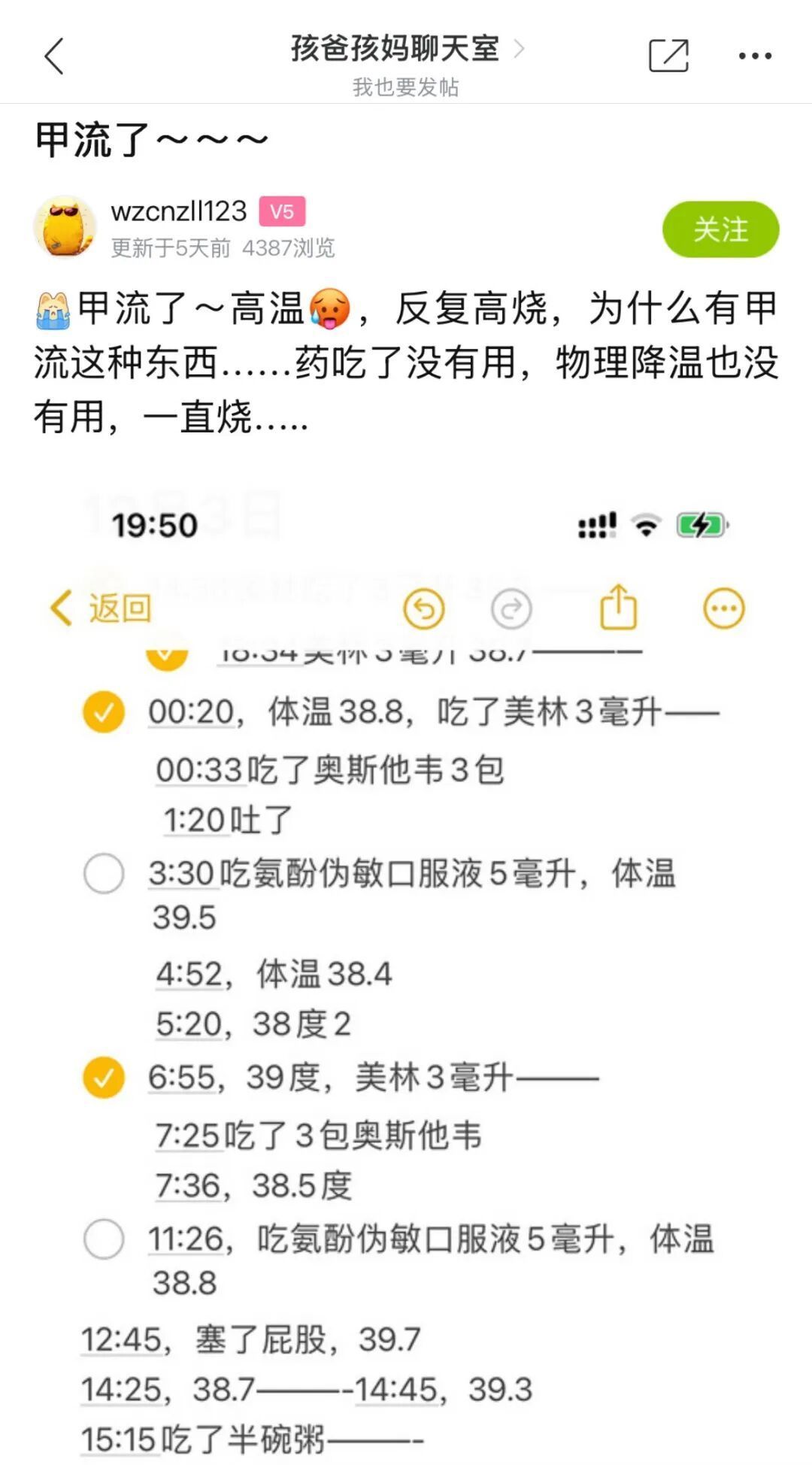Open the share/forward icon at top right

pos(668,55)
